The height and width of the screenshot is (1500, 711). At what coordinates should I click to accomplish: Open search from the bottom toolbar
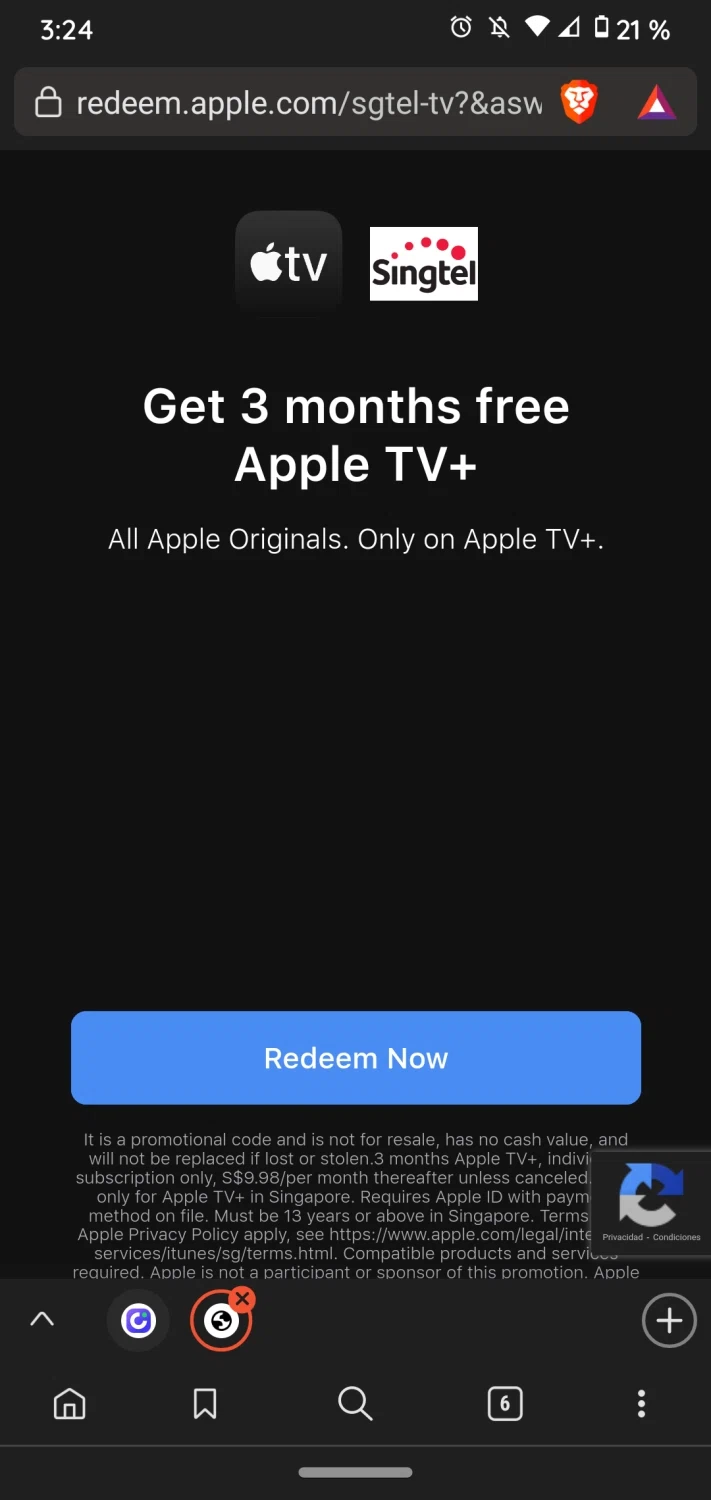(x=355, y=1404)
